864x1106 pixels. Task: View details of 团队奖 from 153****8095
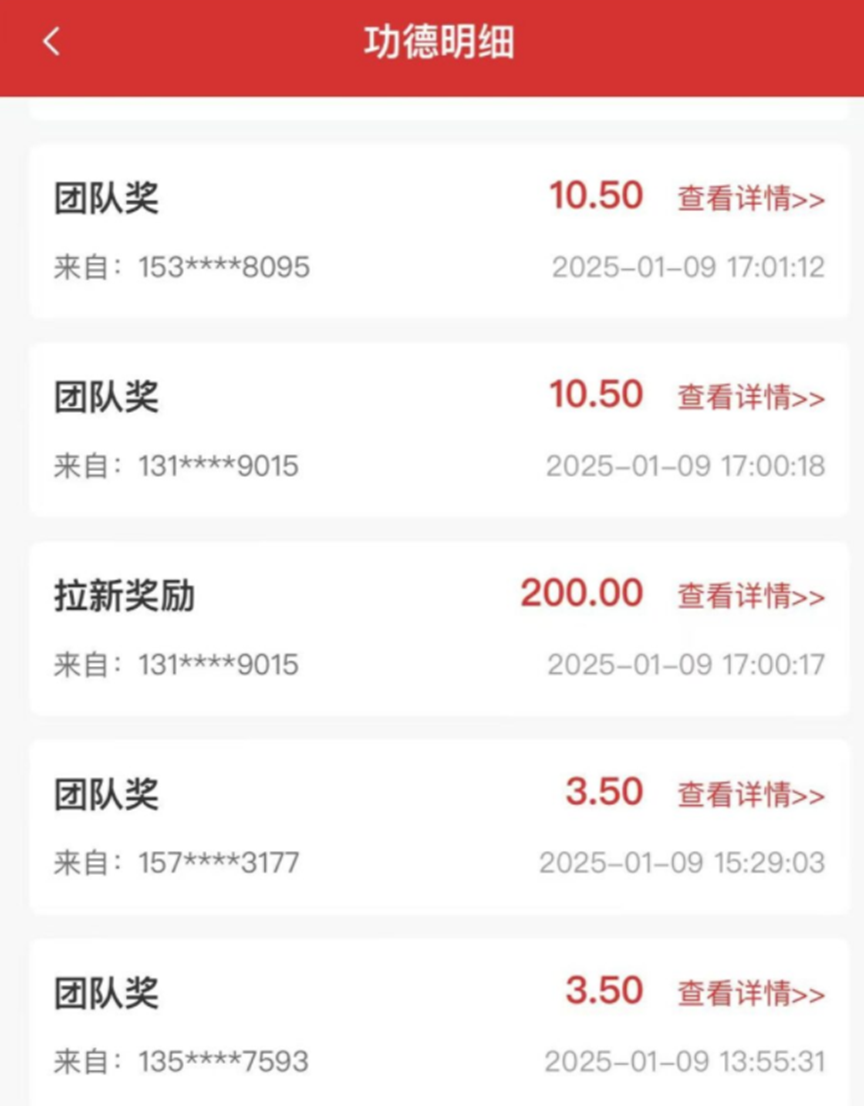751,198
